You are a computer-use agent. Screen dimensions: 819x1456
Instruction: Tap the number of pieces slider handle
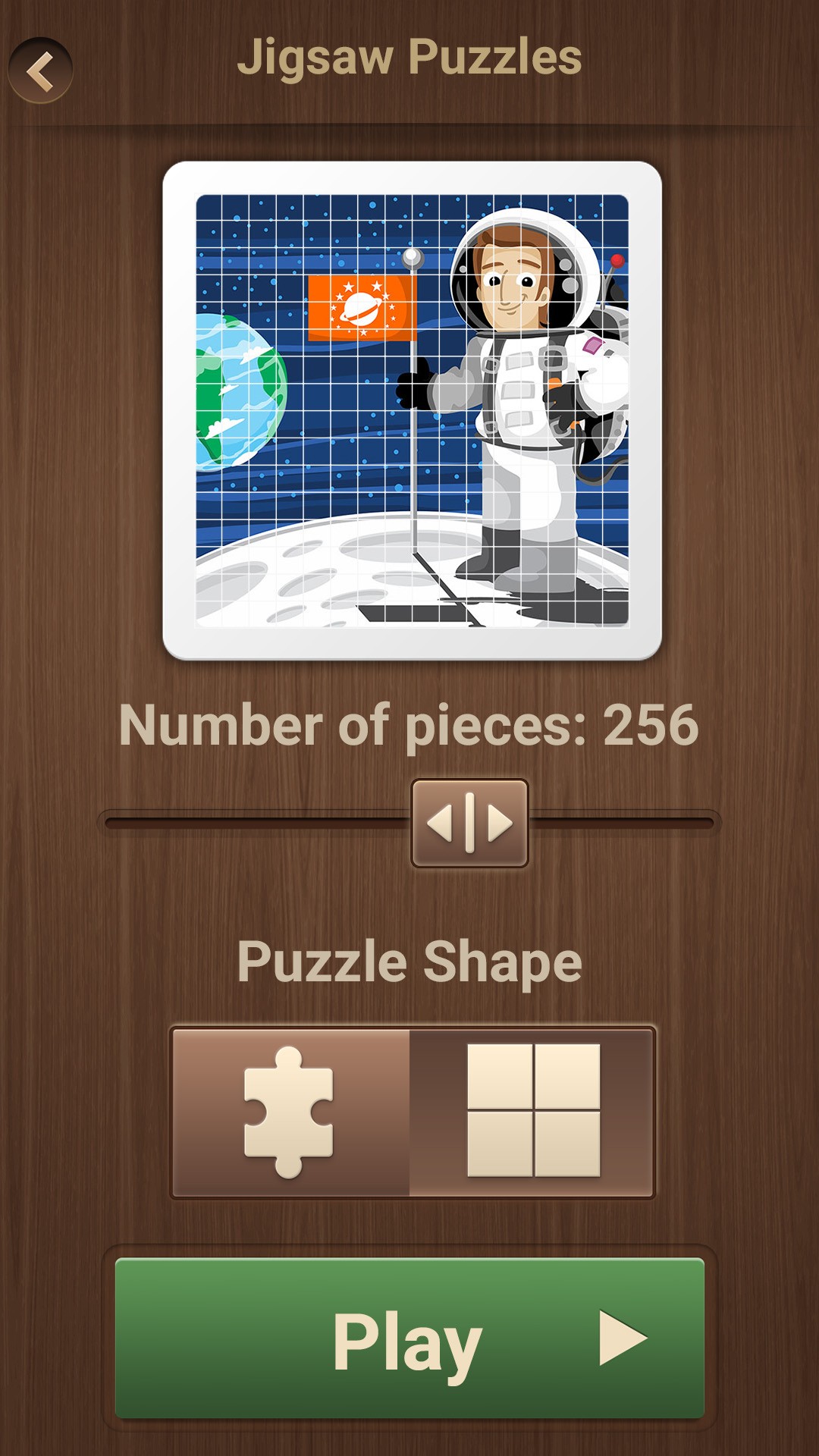(469, 823)
